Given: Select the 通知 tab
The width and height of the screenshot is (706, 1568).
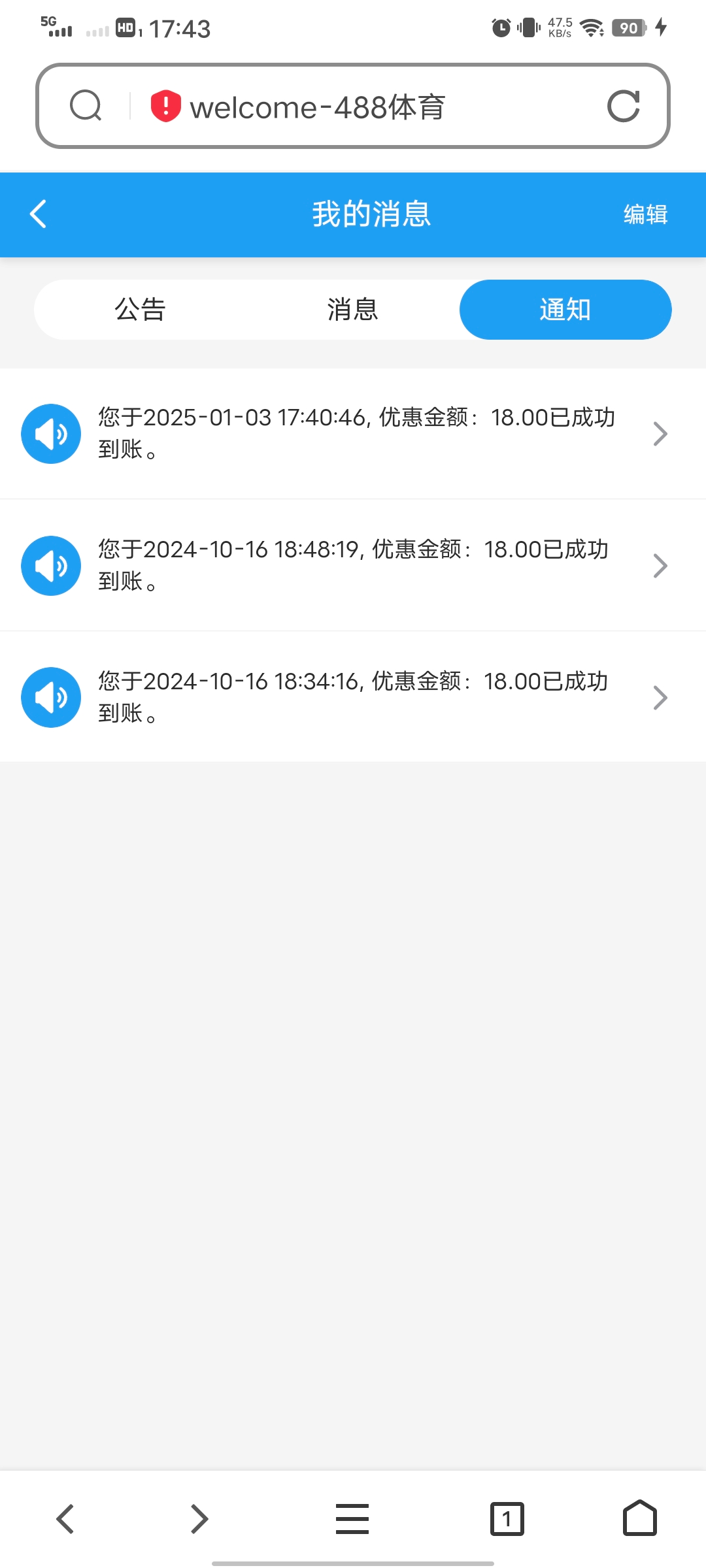Looking at the screenshot, I should point(565,310).
